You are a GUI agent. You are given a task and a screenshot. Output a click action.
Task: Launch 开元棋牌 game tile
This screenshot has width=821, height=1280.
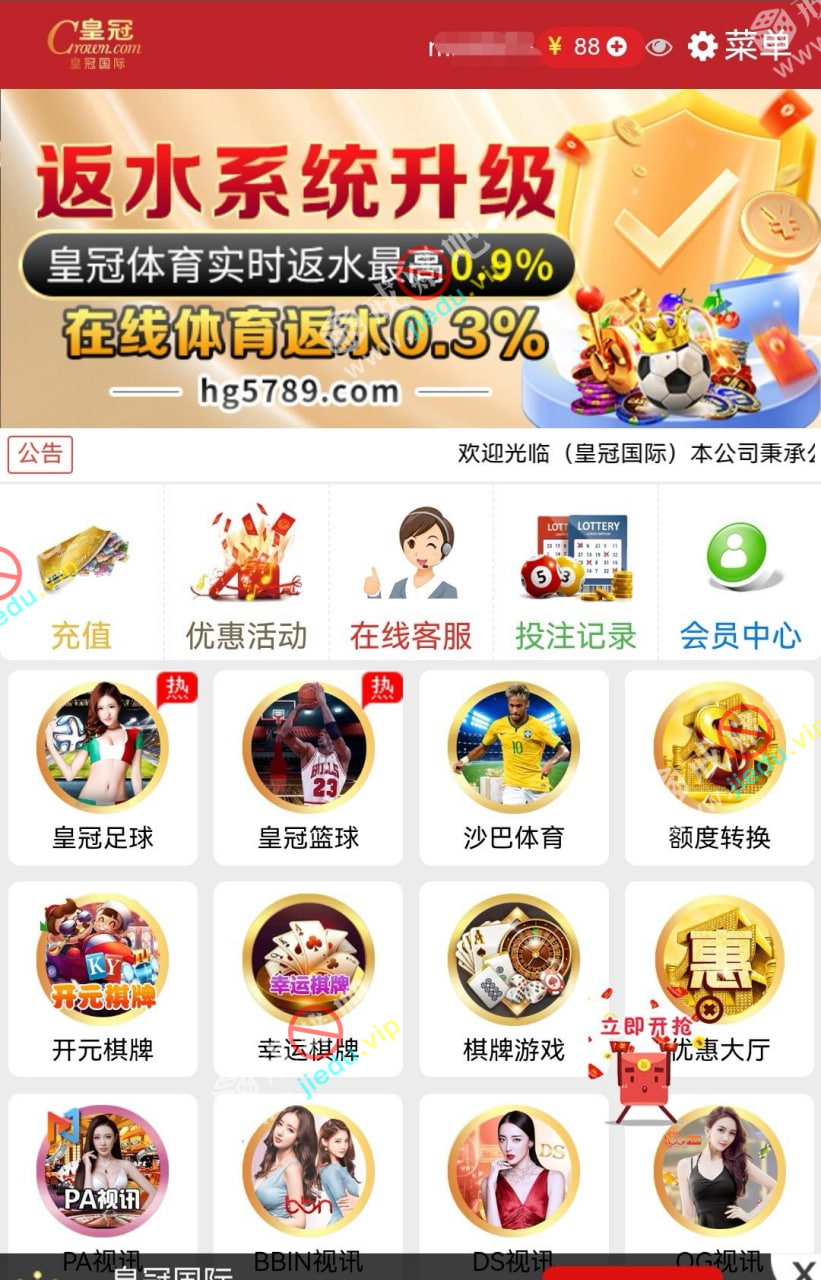point(102,977)
